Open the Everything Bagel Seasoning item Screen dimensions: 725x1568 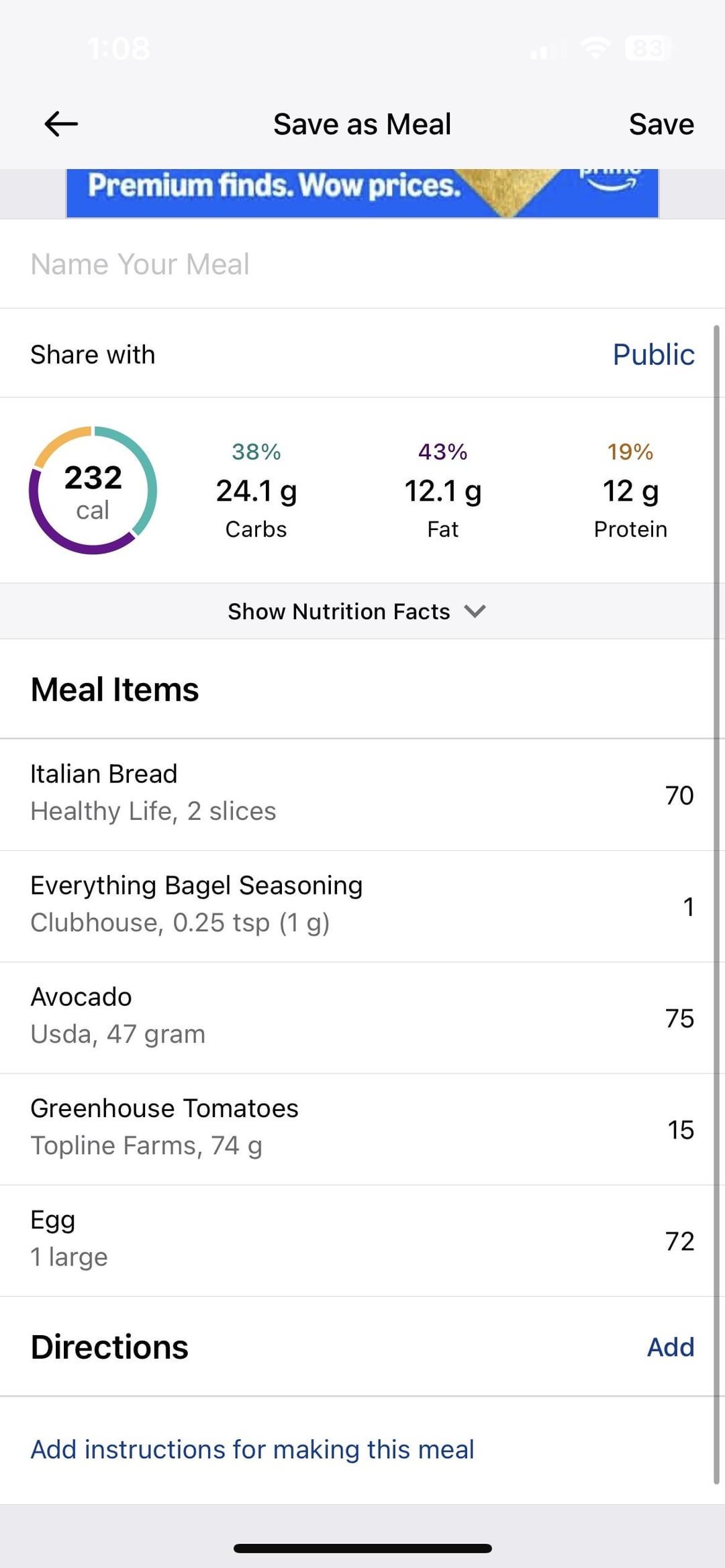(362, 906)
